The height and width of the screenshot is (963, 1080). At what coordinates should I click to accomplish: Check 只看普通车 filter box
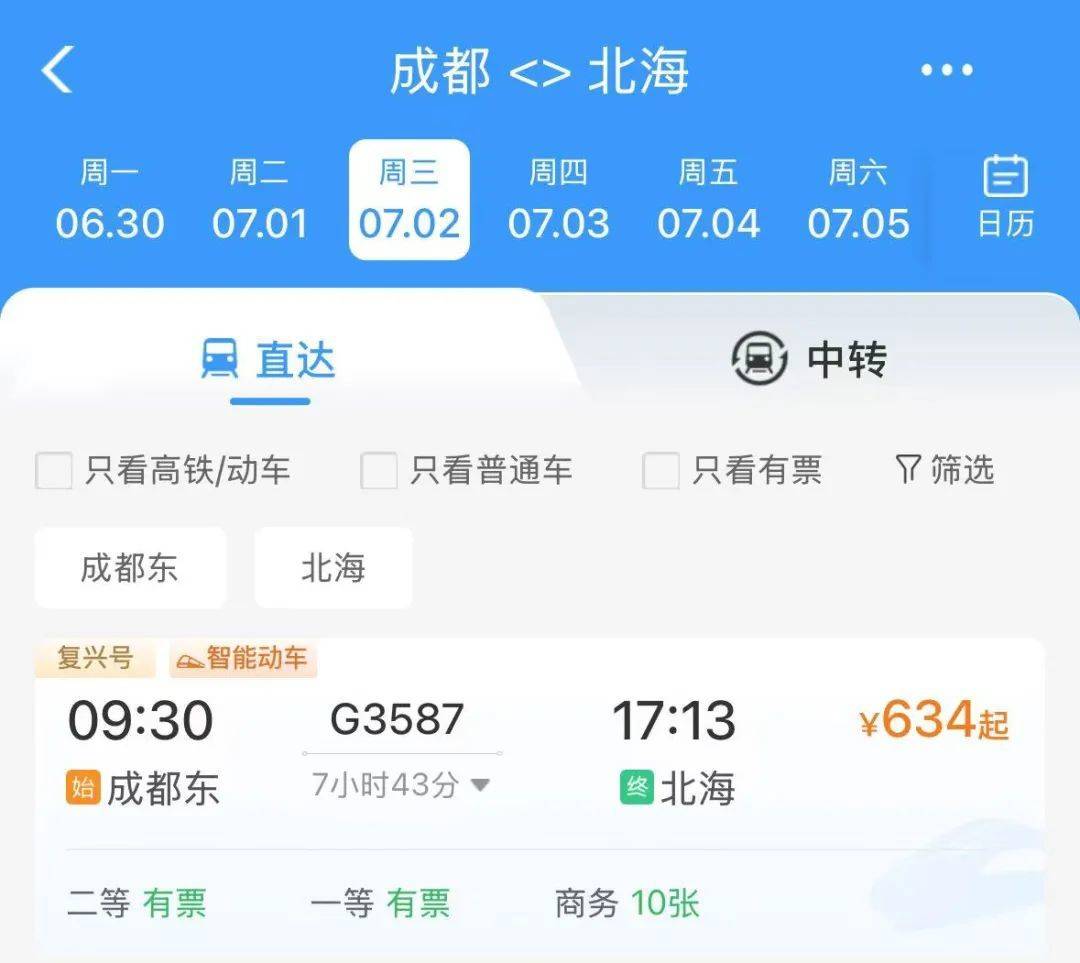(378, 470)
